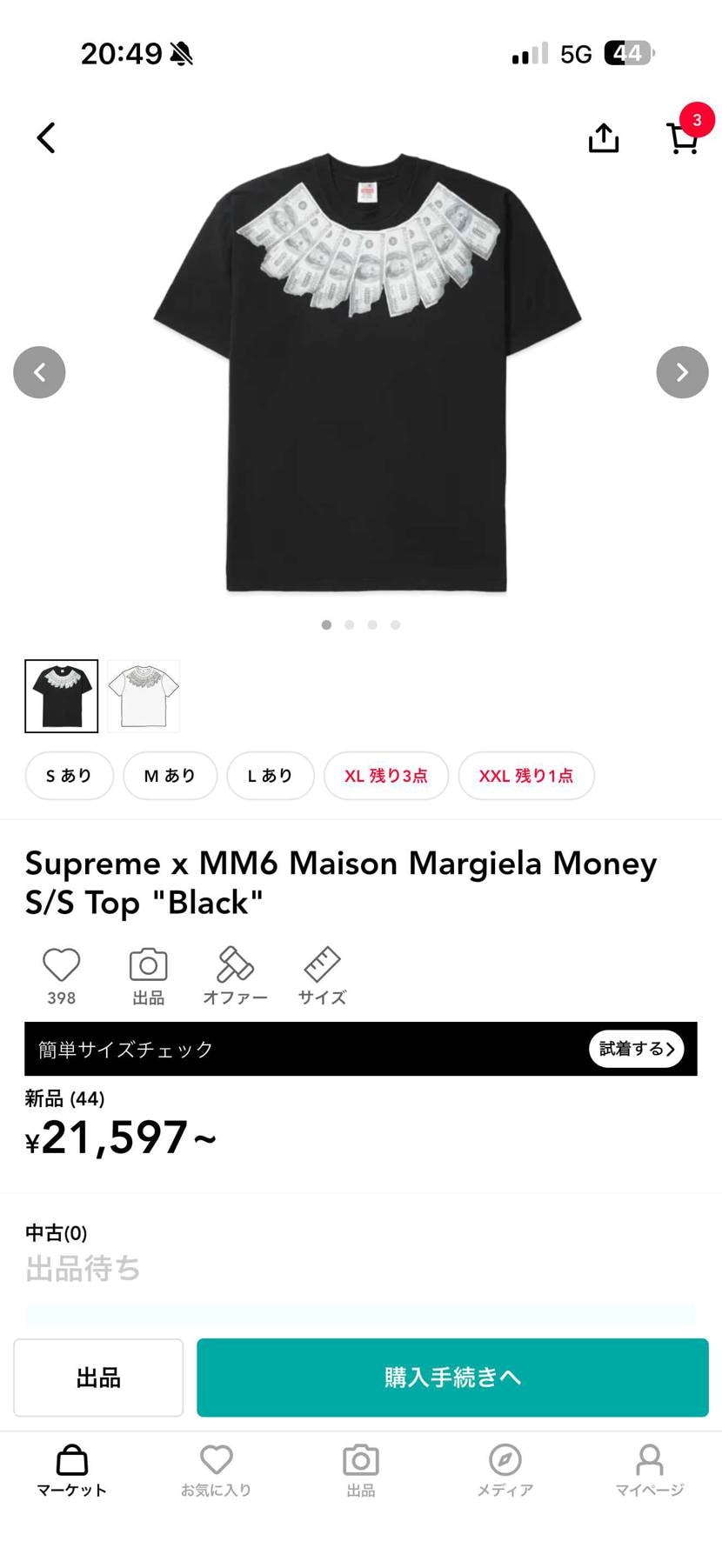
Task: Show the next product image
Action: [682, 372]
